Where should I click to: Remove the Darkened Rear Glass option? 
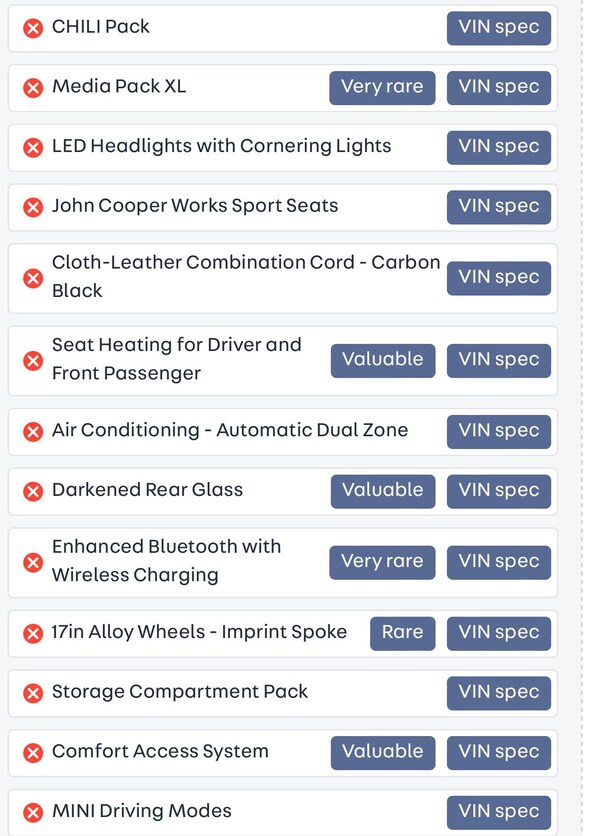(x=33, y=491)
